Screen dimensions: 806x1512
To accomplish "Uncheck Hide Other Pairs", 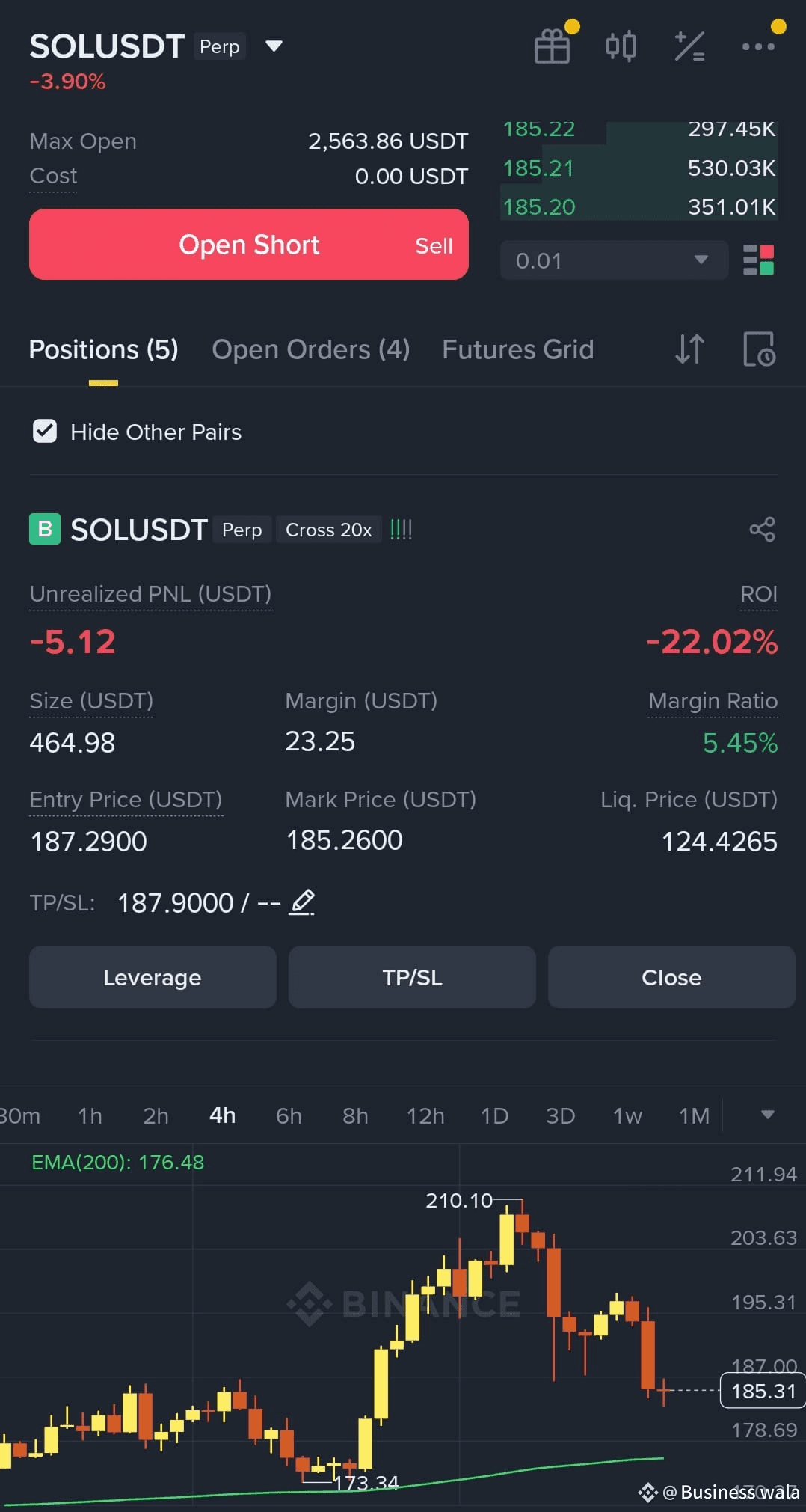I will [x=45, y=431].
